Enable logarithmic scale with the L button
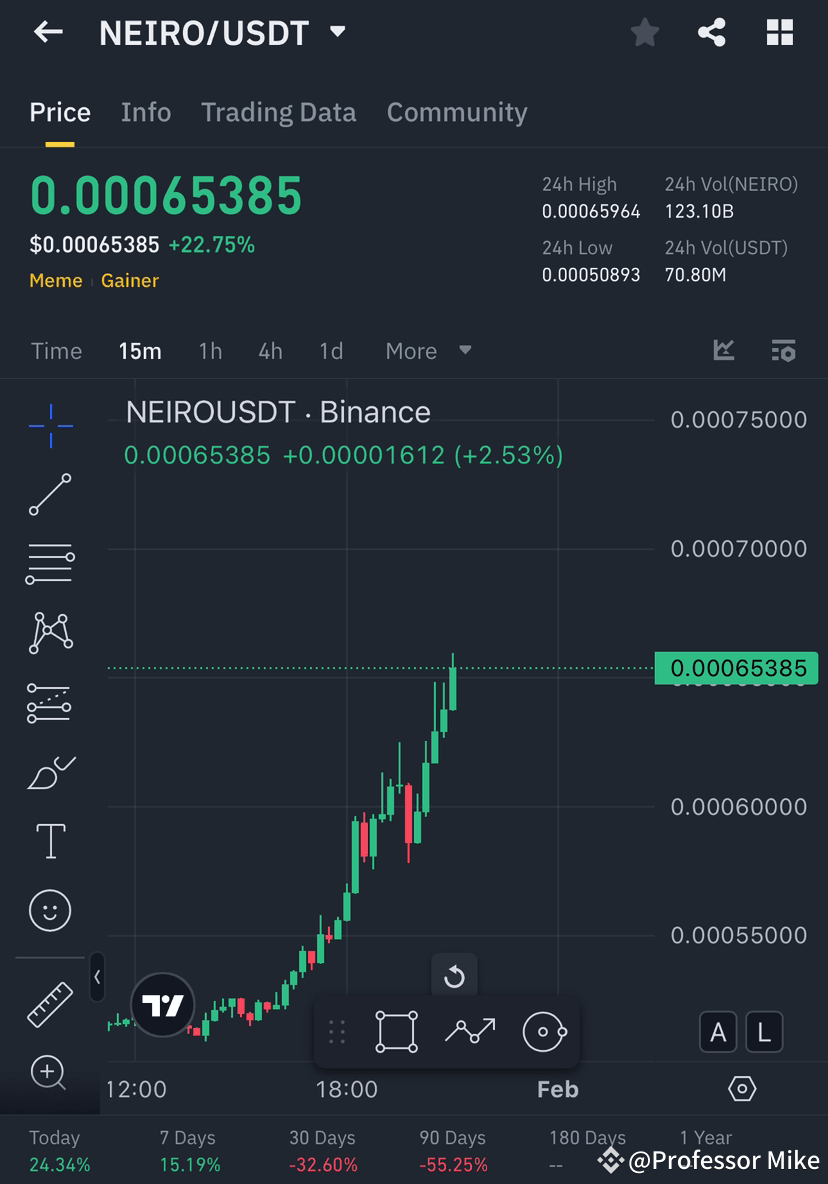The width and height of the screenshot is (828, 1184). (x=764, y=1031)
